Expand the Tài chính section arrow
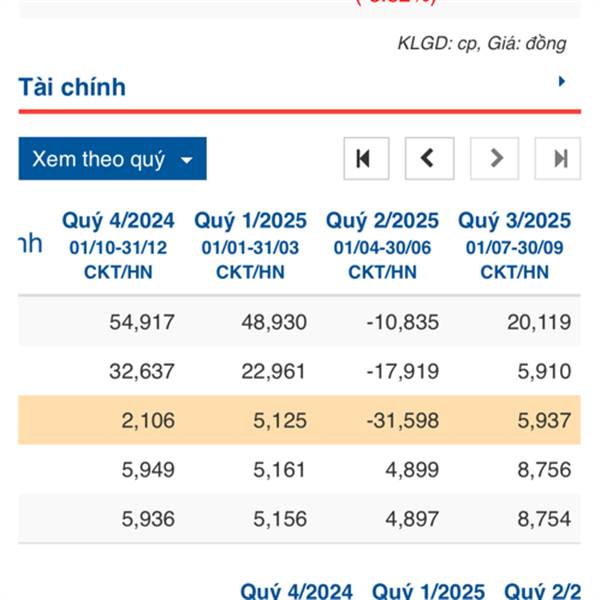 562,82
